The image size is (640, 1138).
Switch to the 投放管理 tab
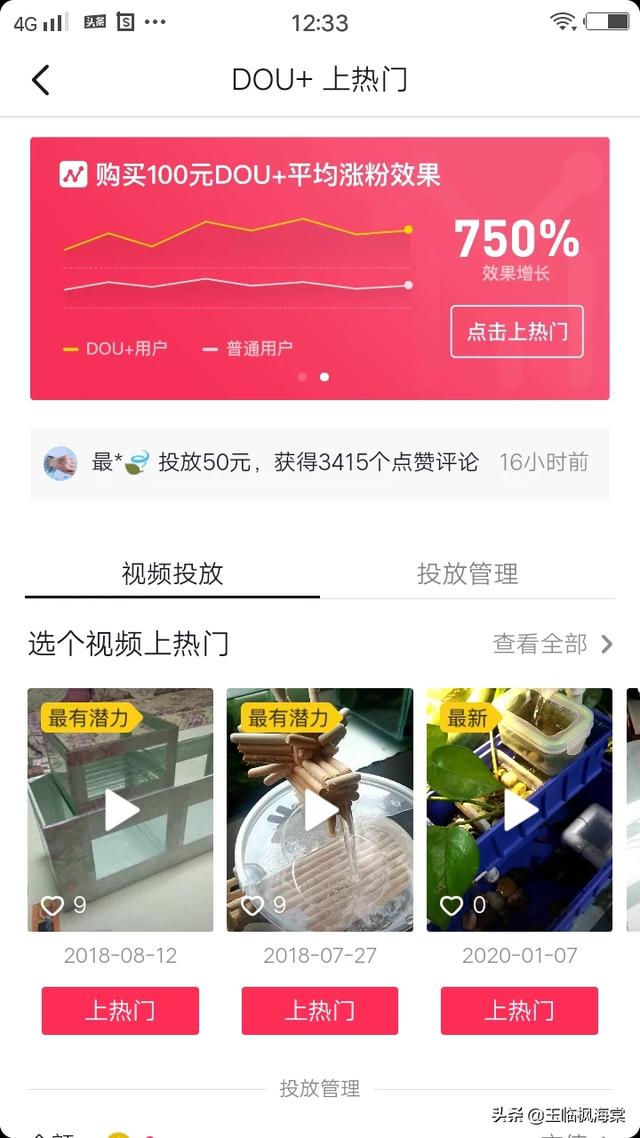(x=467, y=574)
